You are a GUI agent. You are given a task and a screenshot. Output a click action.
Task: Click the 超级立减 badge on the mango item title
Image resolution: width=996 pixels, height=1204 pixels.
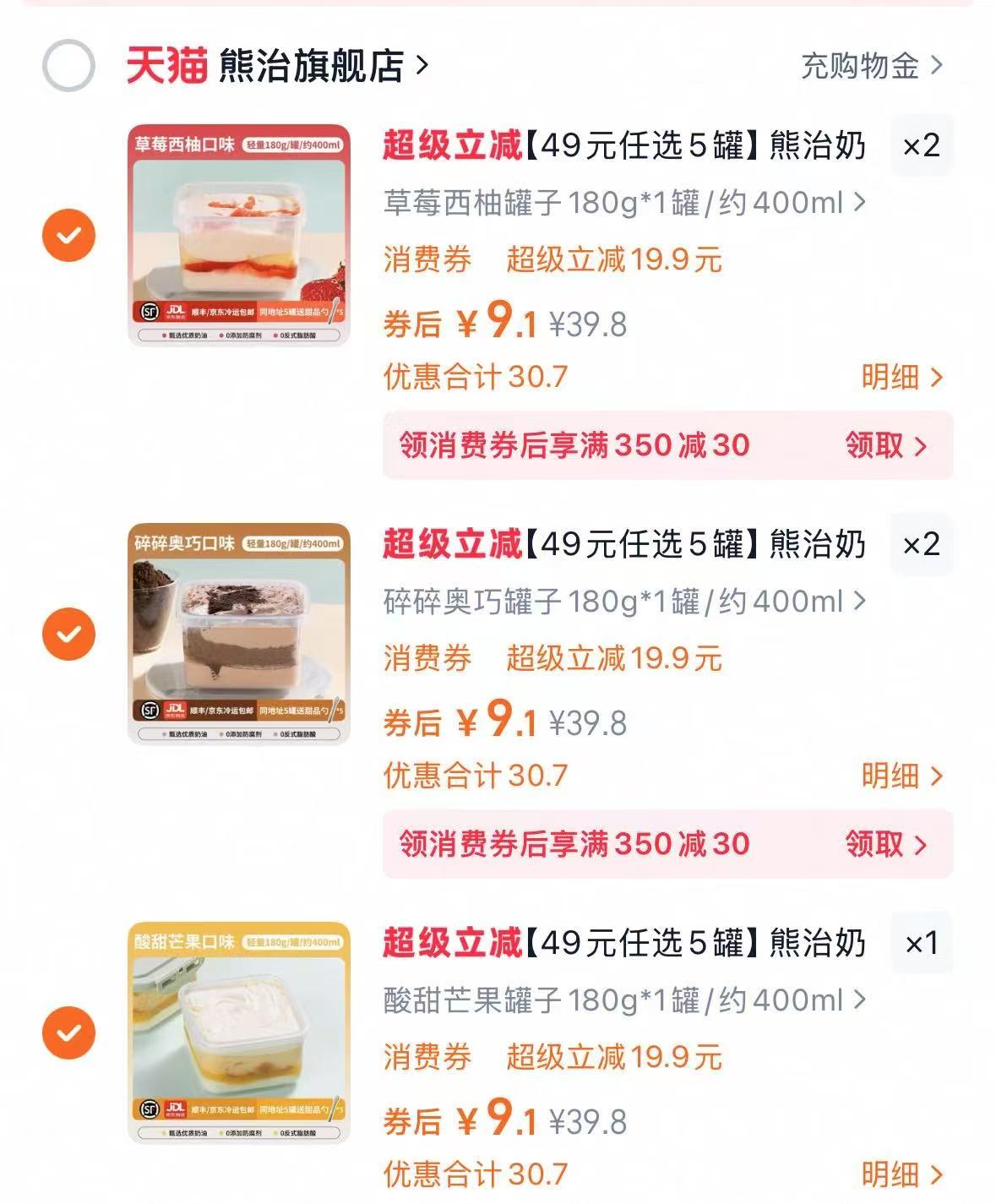tap(449, 944)
